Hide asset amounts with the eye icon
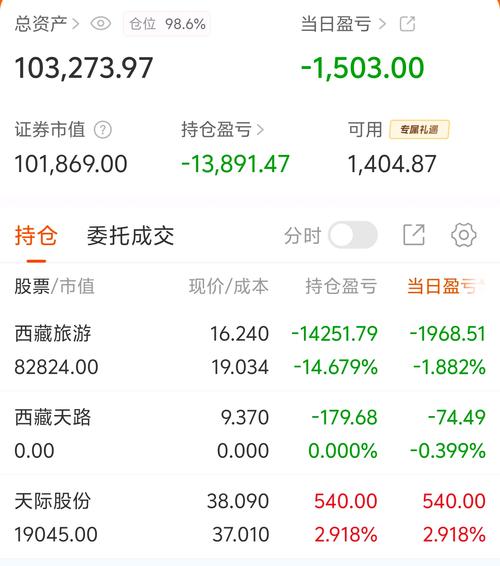This screenshot has height=566, width=500. [x=101, y=24]
